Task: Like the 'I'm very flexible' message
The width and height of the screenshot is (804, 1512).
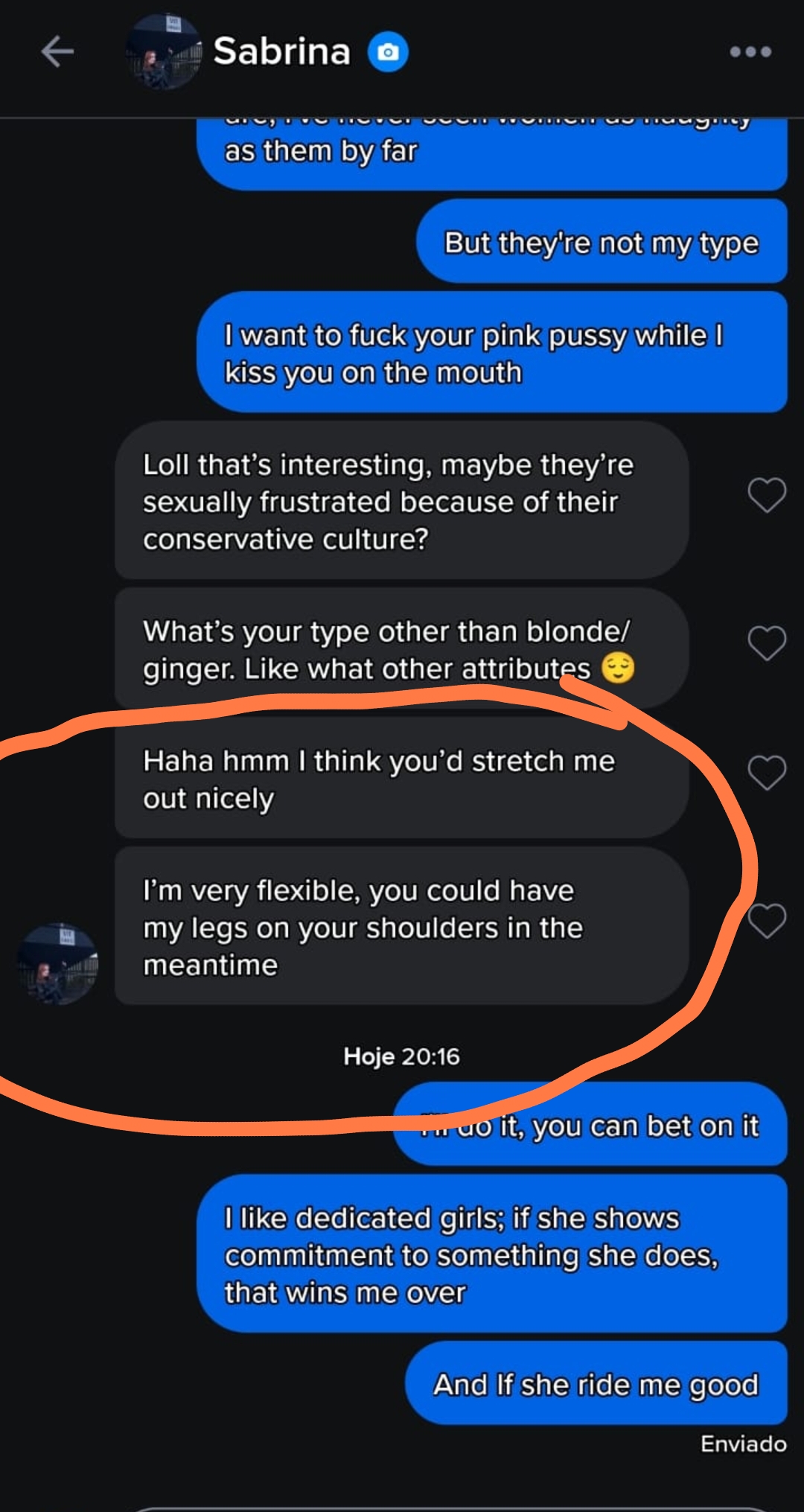Action: 767,921
